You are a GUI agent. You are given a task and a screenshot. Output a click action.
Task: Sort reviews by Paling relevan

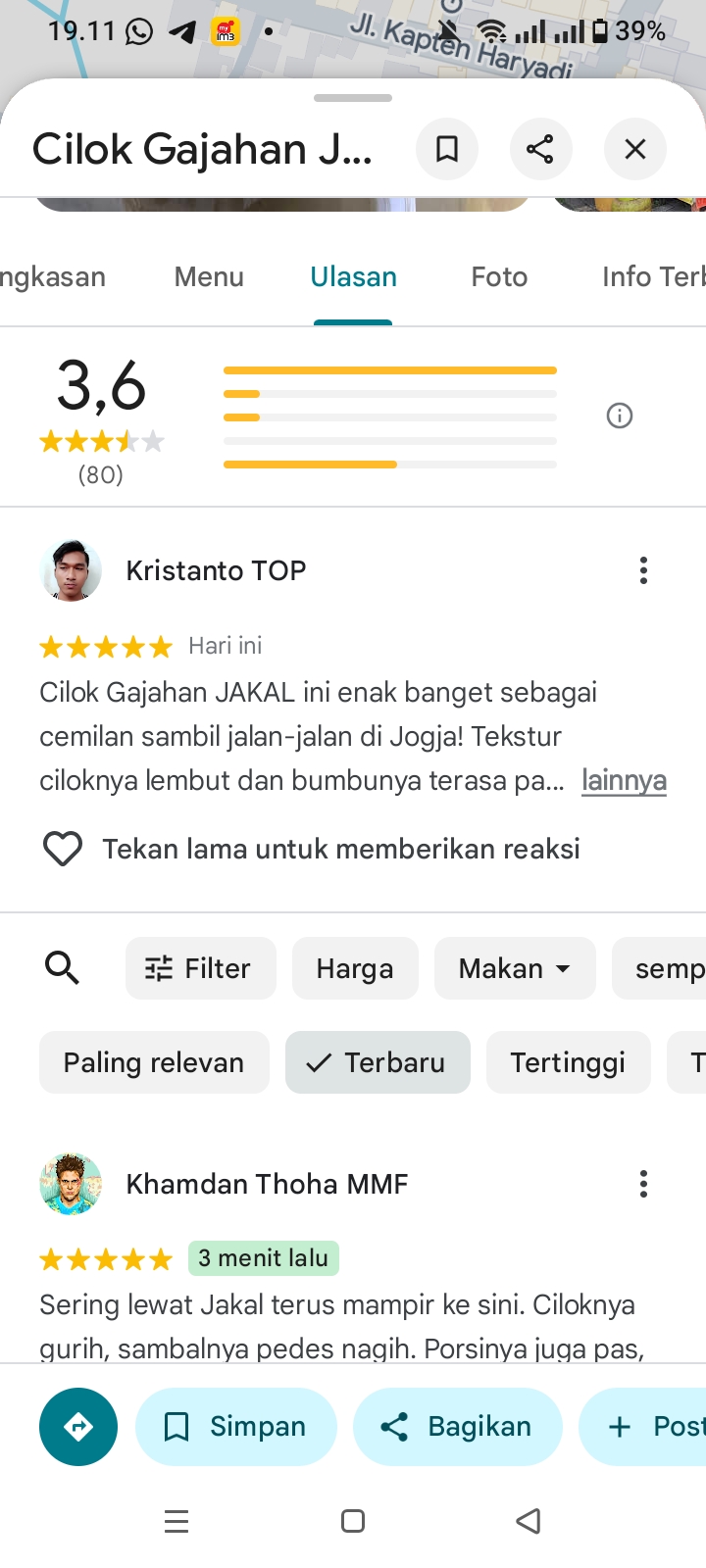pyautogui.click(x=154, y=1062)
